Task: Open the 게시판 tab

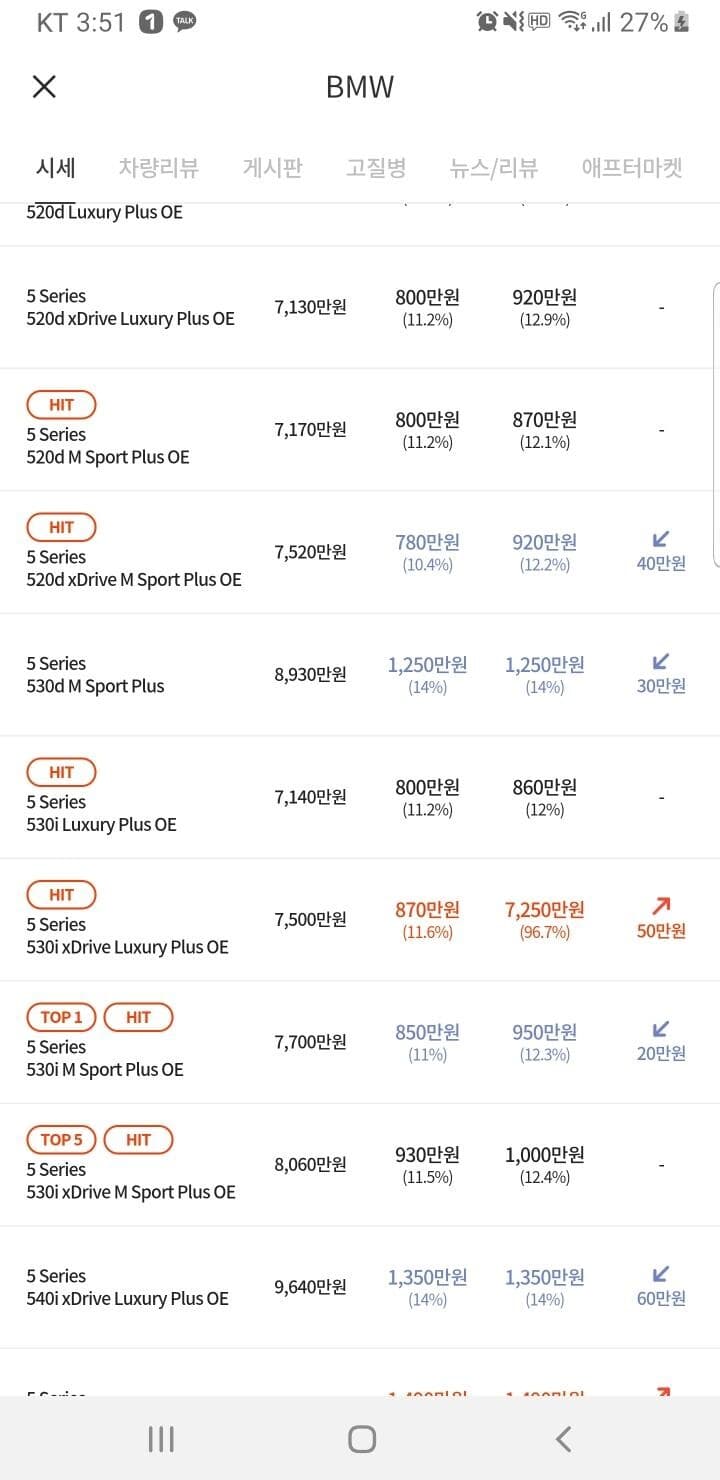Action: pos(273,169)
